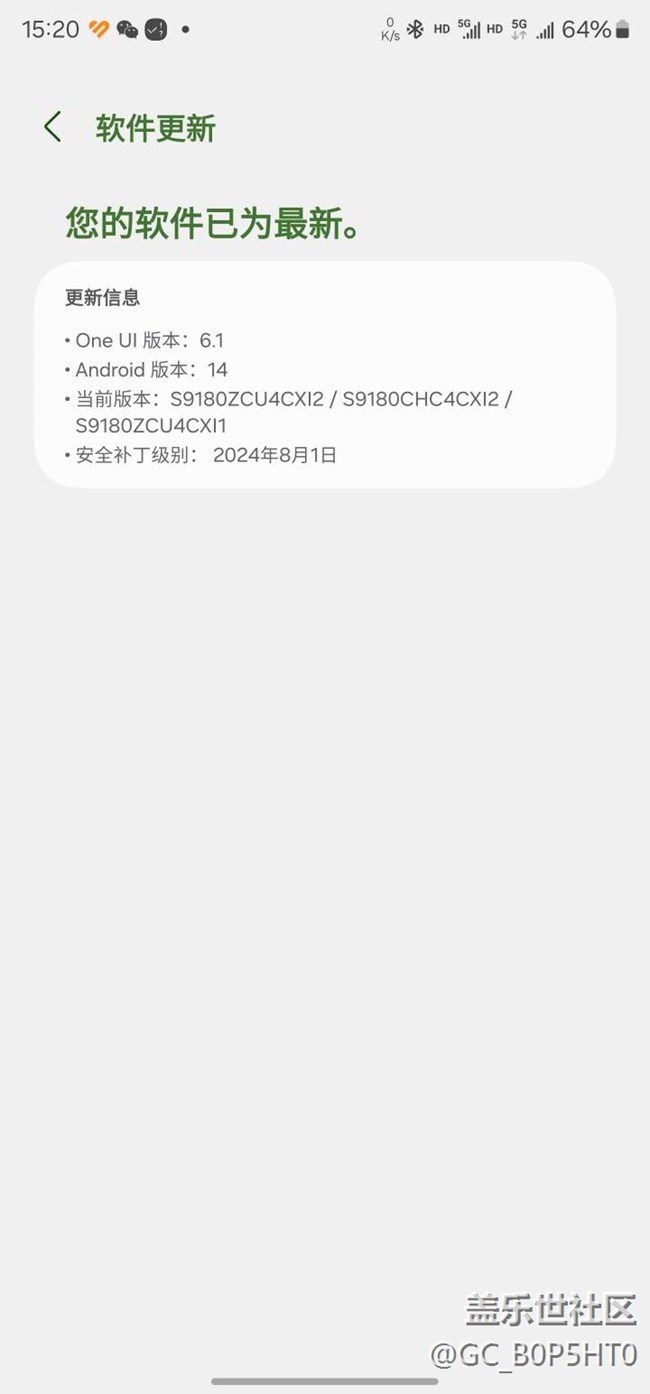Go back from the 软件更新 page
This screenshot has width=650, height=1394.
point(53,127)
